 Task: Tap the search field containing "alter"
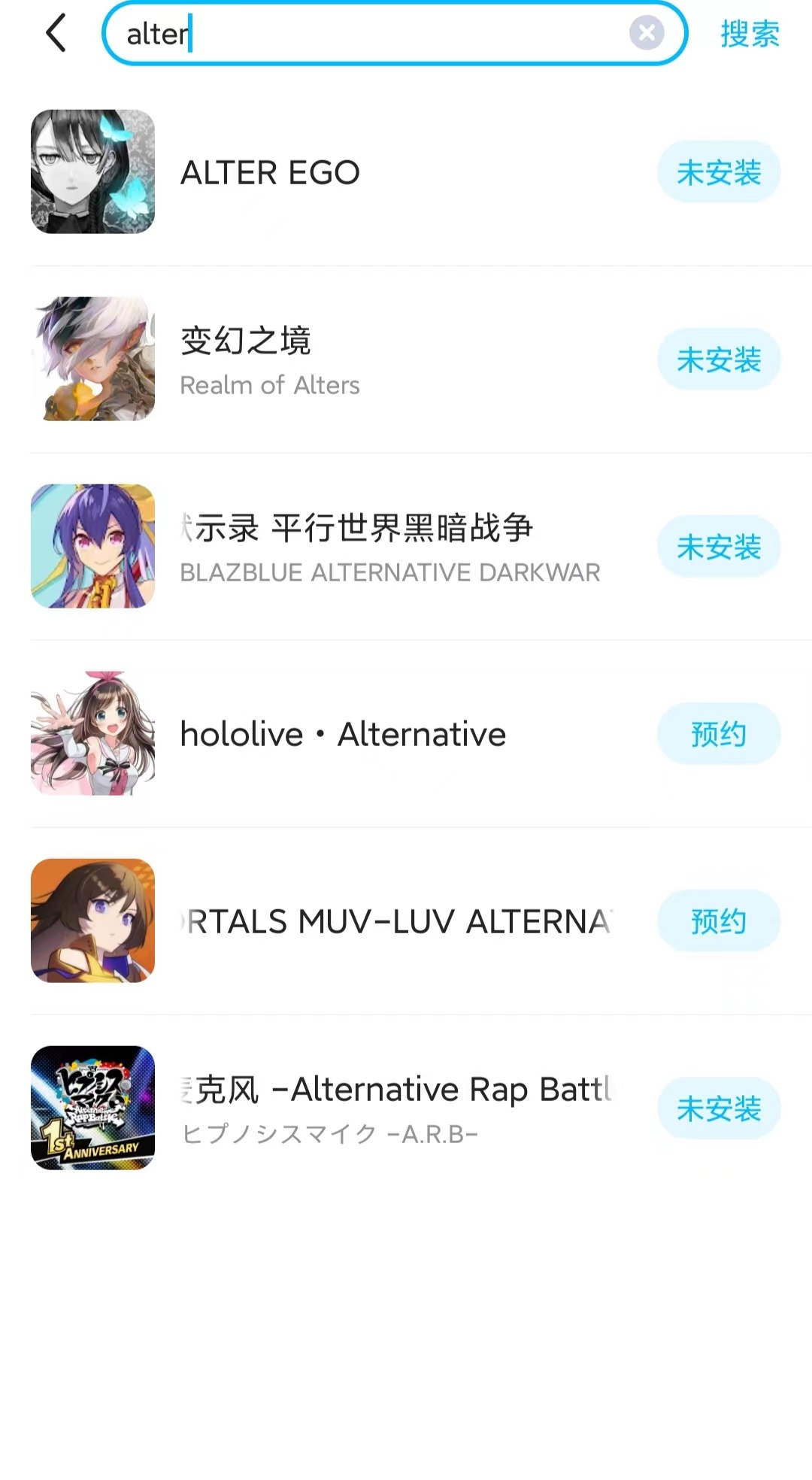(x=376, y=34)
